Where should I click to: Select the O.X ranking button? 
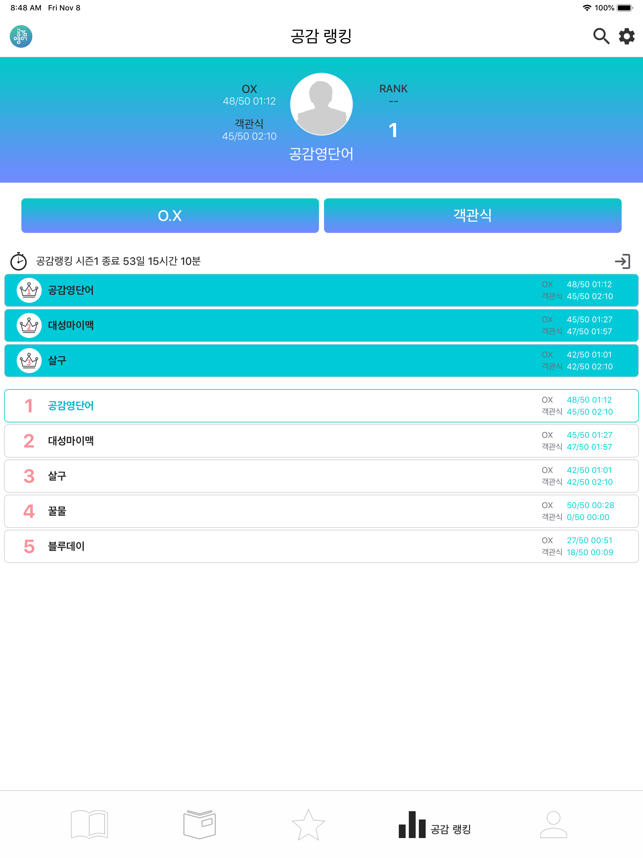coord(170,216)
